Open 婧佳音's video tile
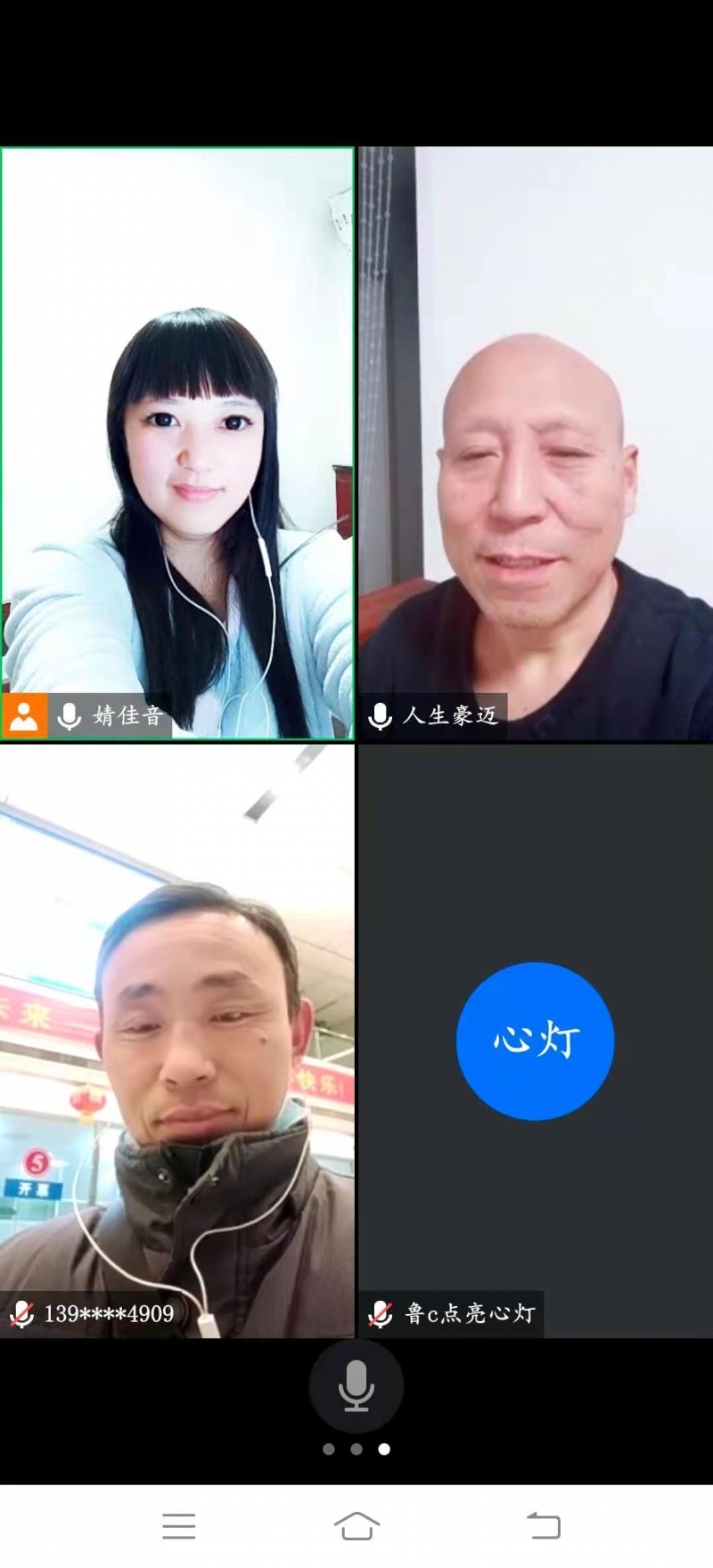Screen dimensions: 713x1568 (177, 443)
